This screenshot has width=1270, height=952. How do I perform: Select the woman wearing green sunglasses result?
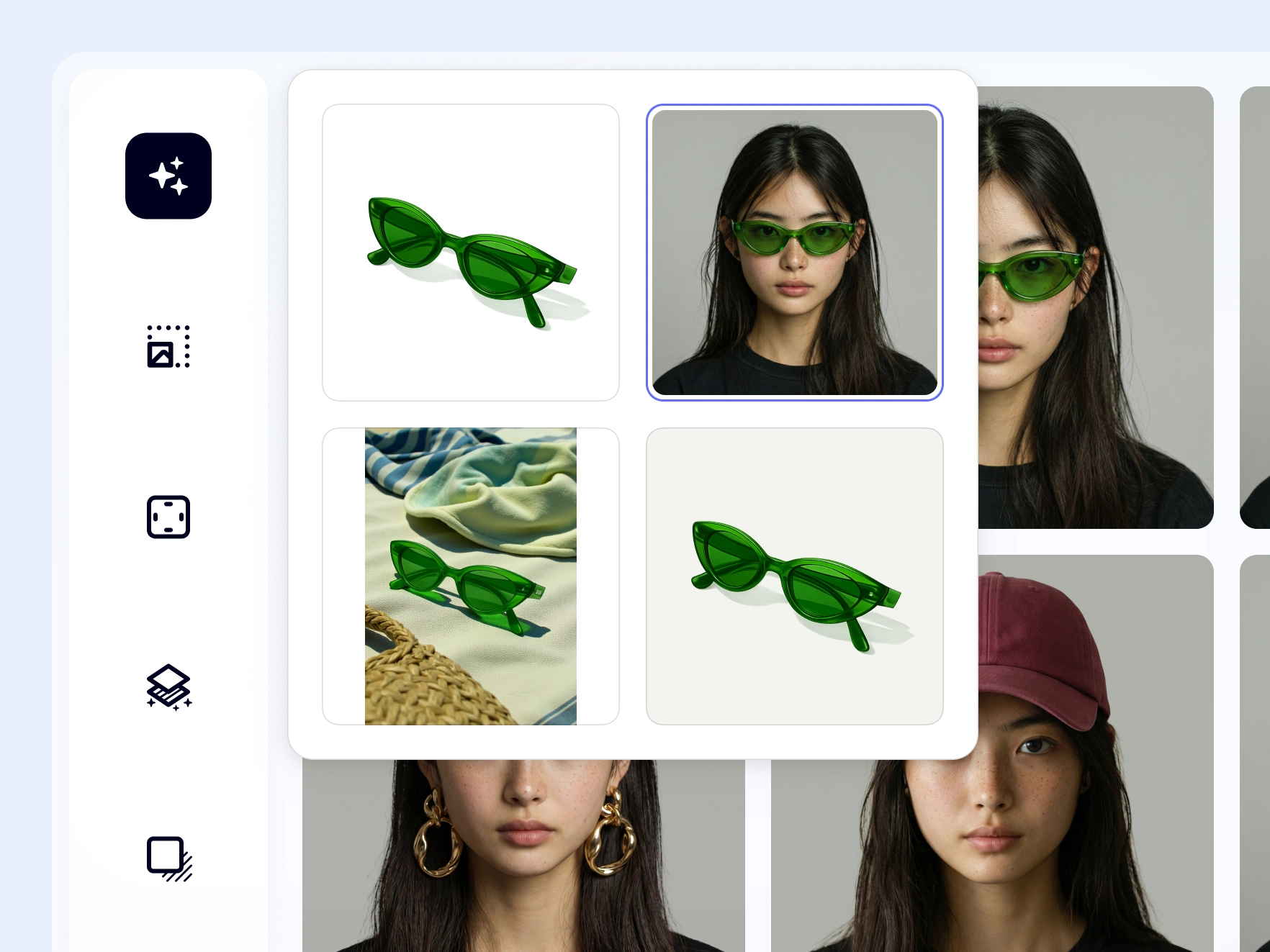coord(795,253)
